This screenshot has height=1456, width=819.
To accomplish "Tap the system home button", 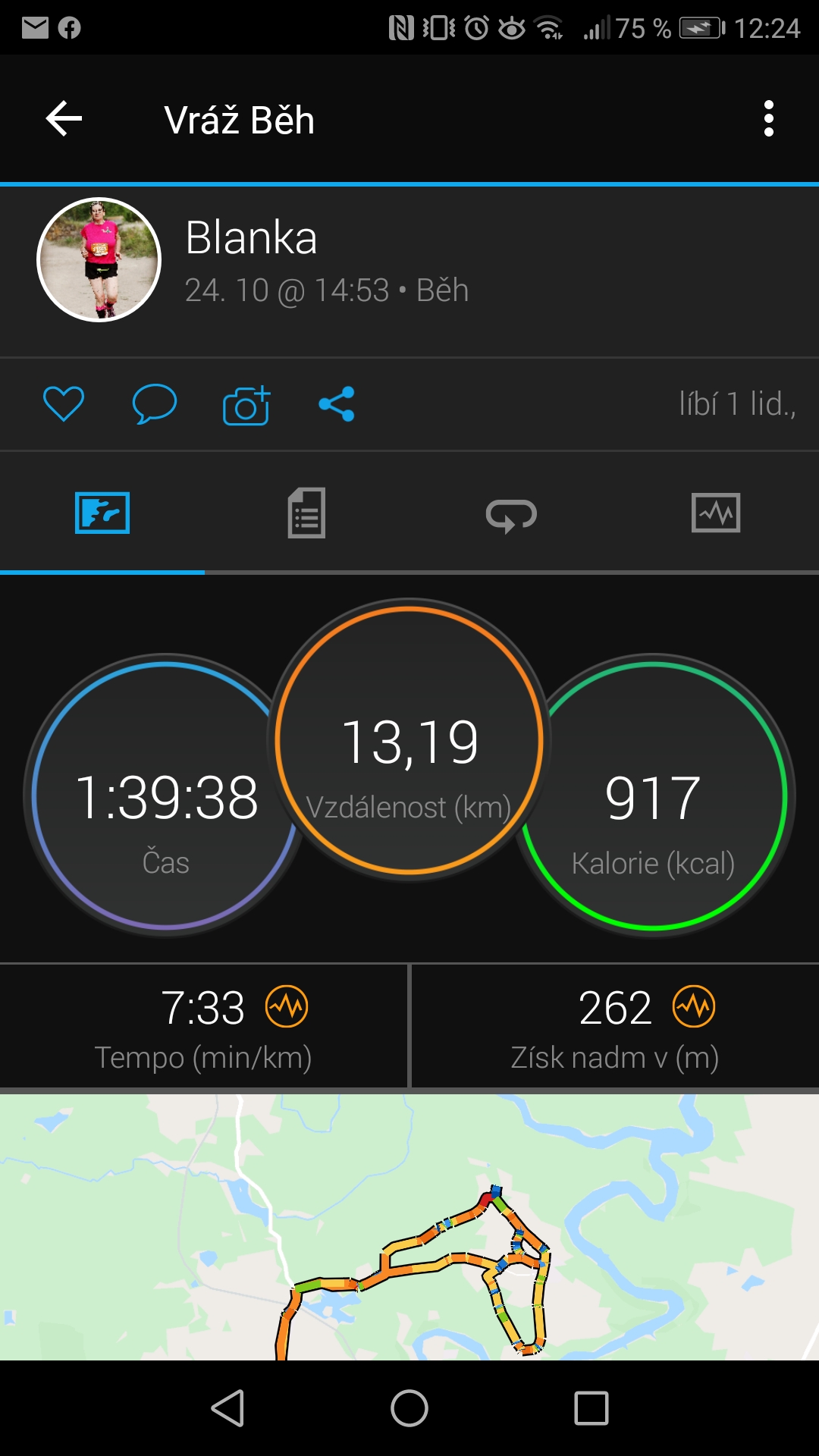I will [x=409, y=1408].
